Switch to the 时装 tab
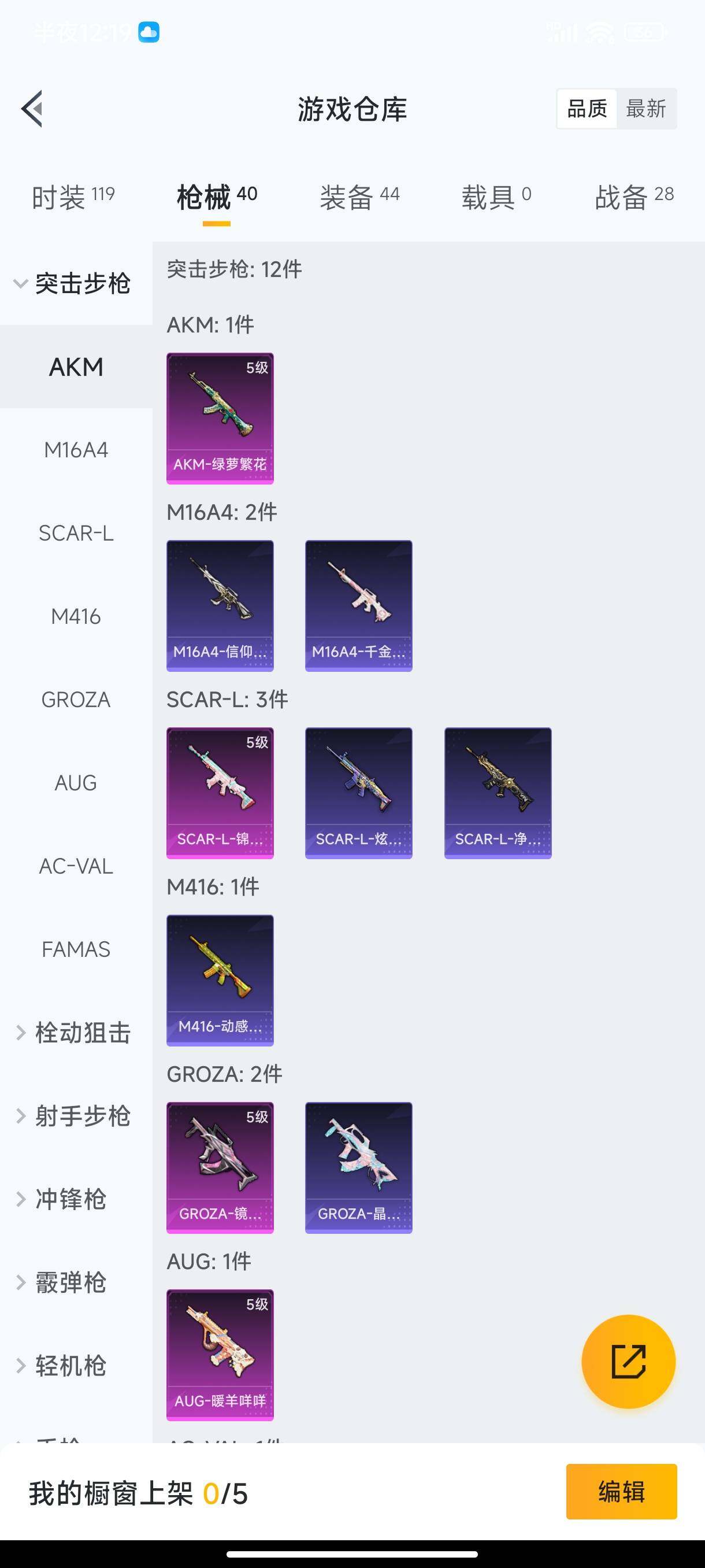705x1568 pixels. [x=73, y=197]
